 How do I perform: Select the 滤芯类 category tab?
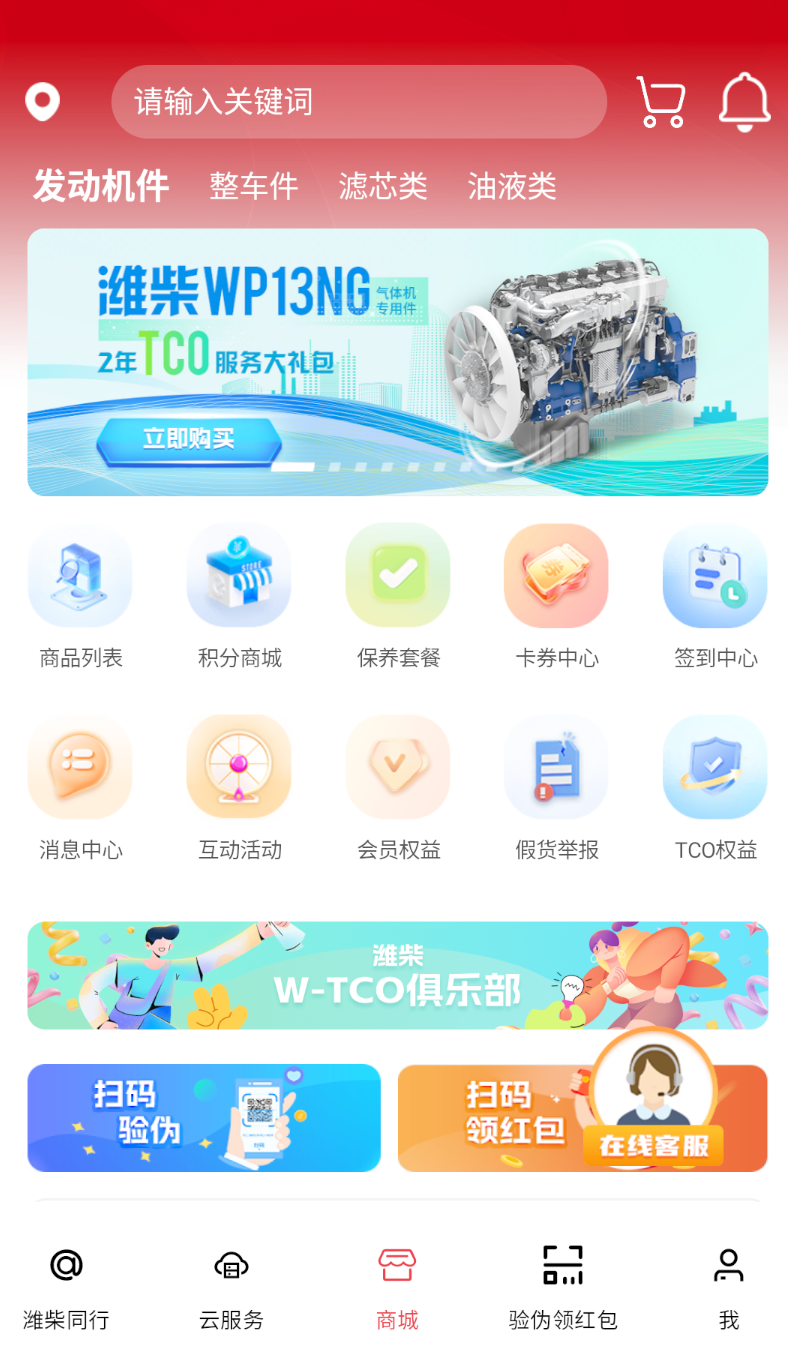pyautogui.click(x=383, y=186)
